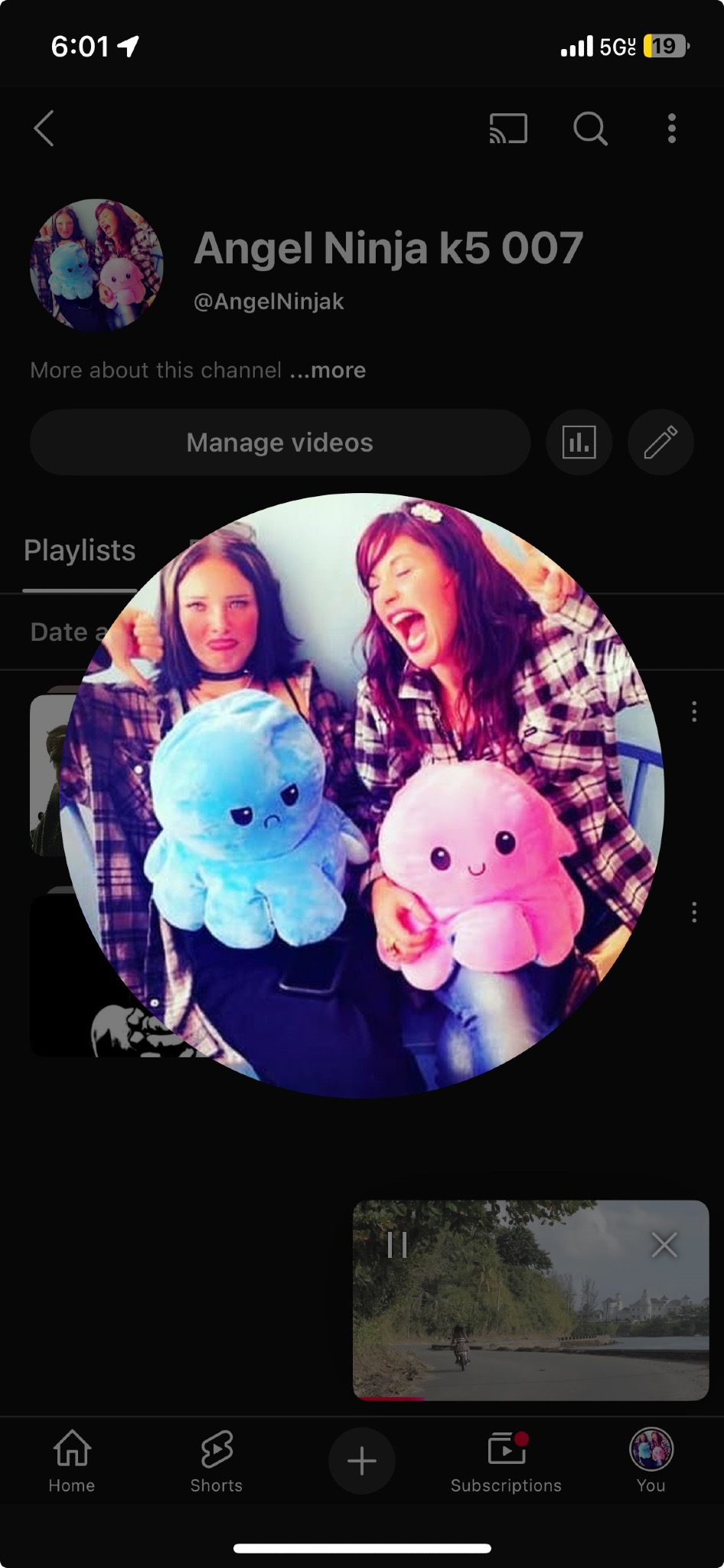
Task: Edit channel with the pencil icon
Action: (660, 443)
